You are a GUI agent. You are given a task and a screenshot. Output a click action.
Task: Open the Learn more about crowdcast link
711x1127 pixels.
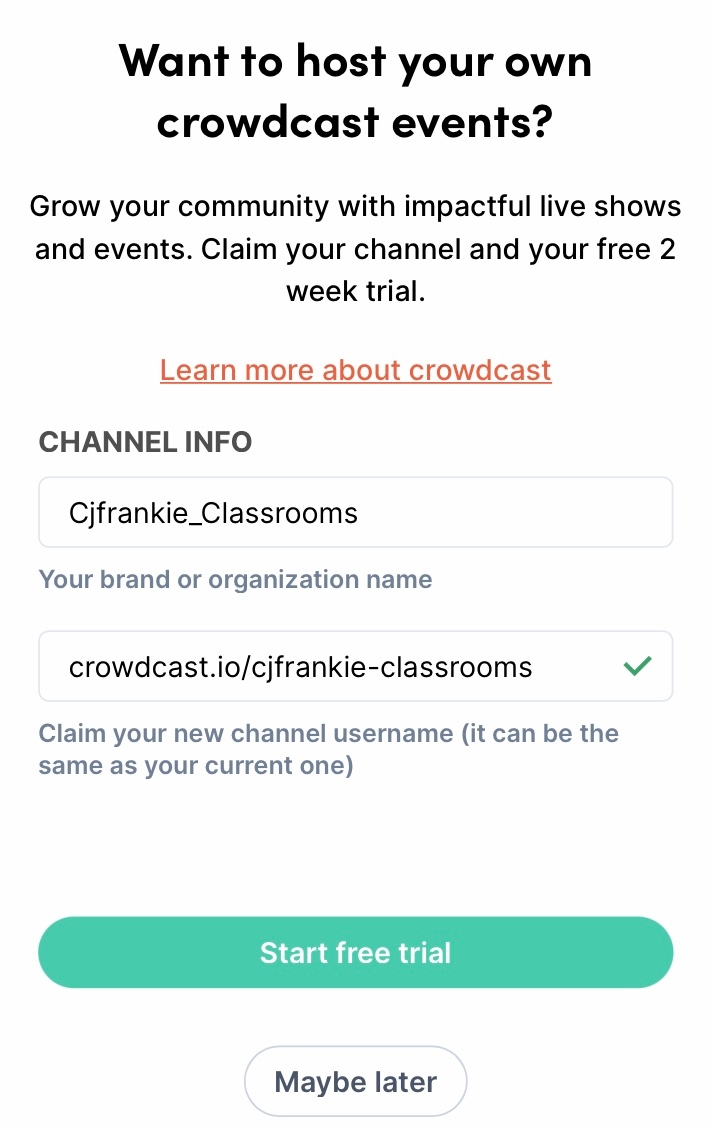pos(355,370)
